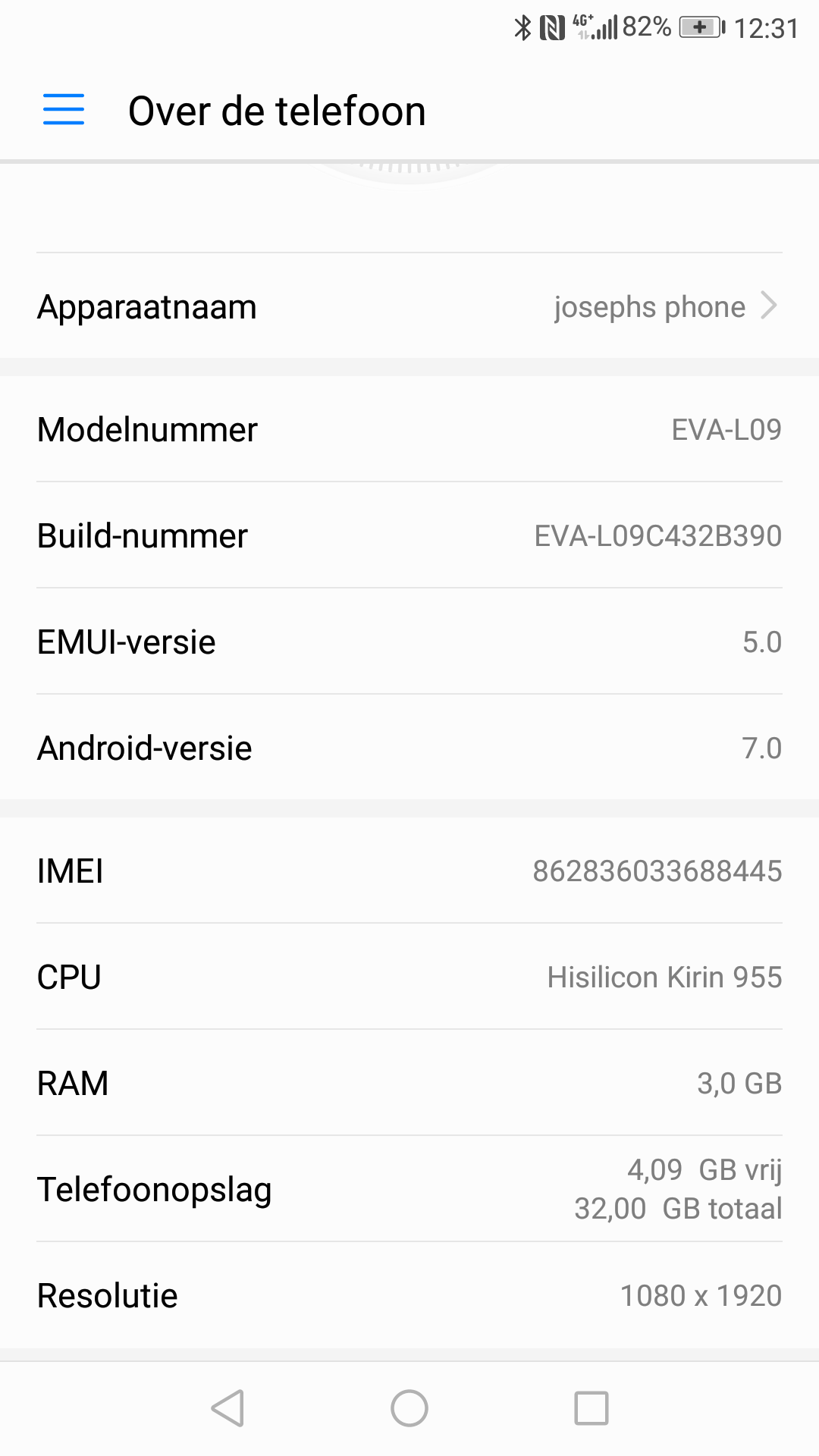
Task: Go back with the system back button
Action: point(227,1408)
